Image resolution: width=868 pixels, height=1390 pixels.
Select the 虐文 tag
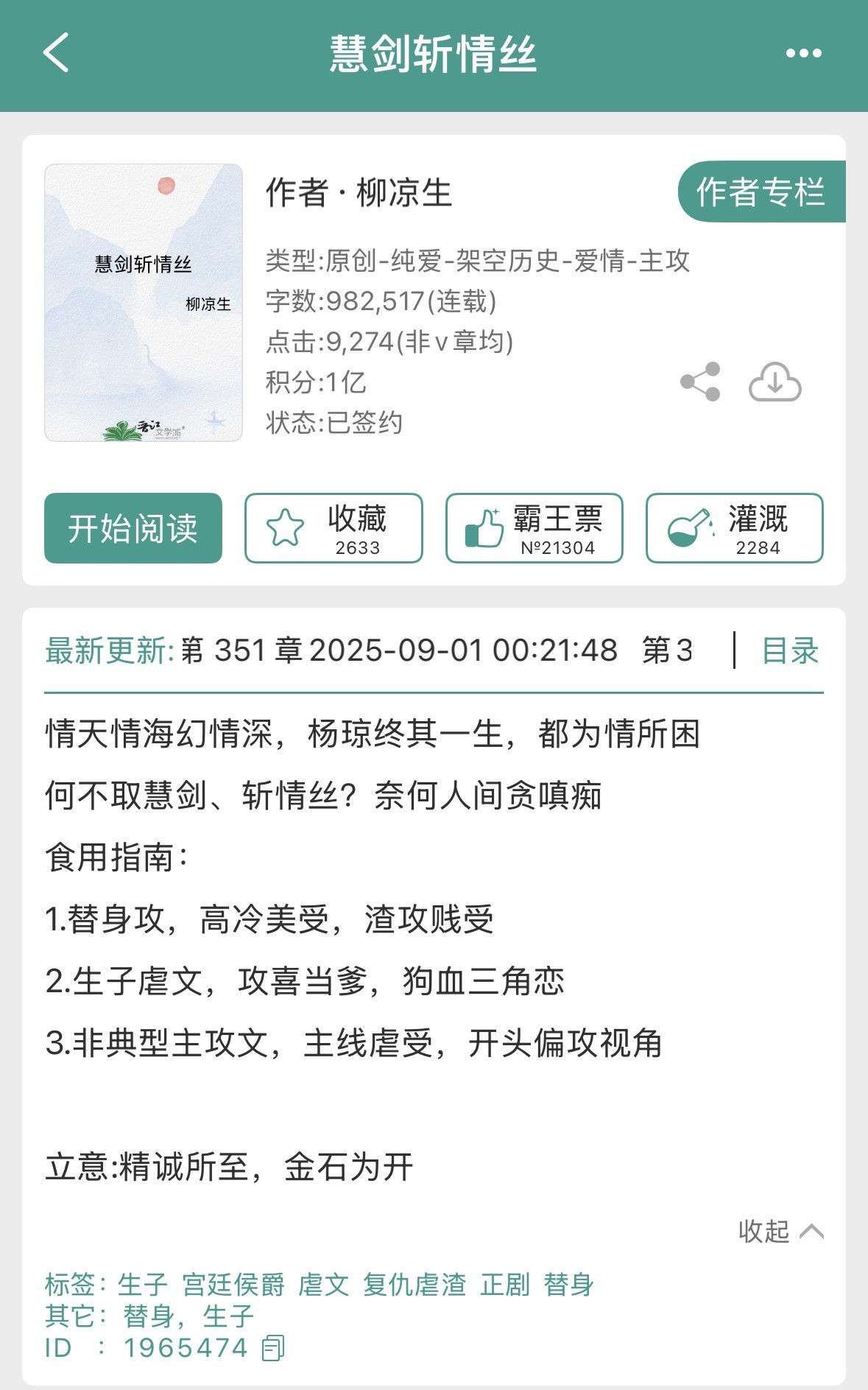coord(324,1285)
